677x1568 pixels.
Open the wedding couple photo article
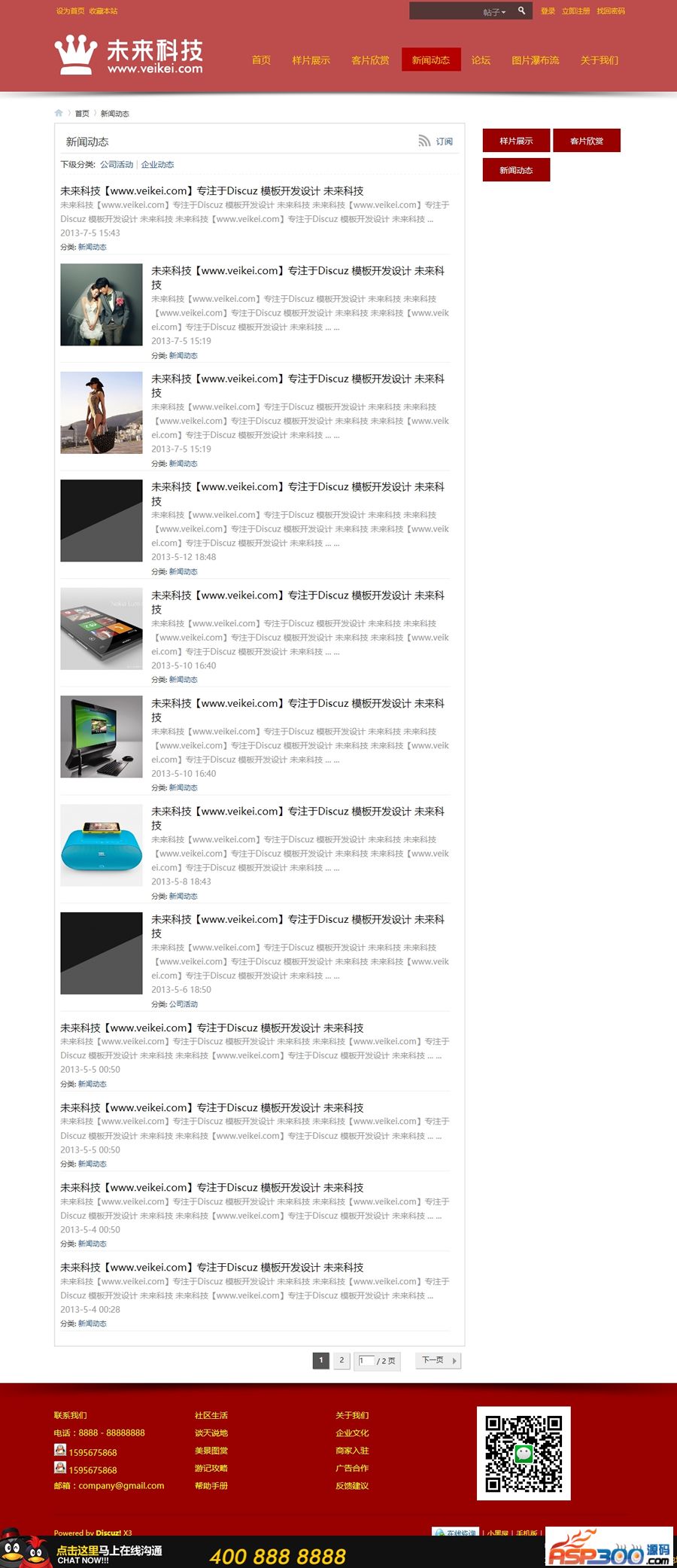click(x=102, y=304)
